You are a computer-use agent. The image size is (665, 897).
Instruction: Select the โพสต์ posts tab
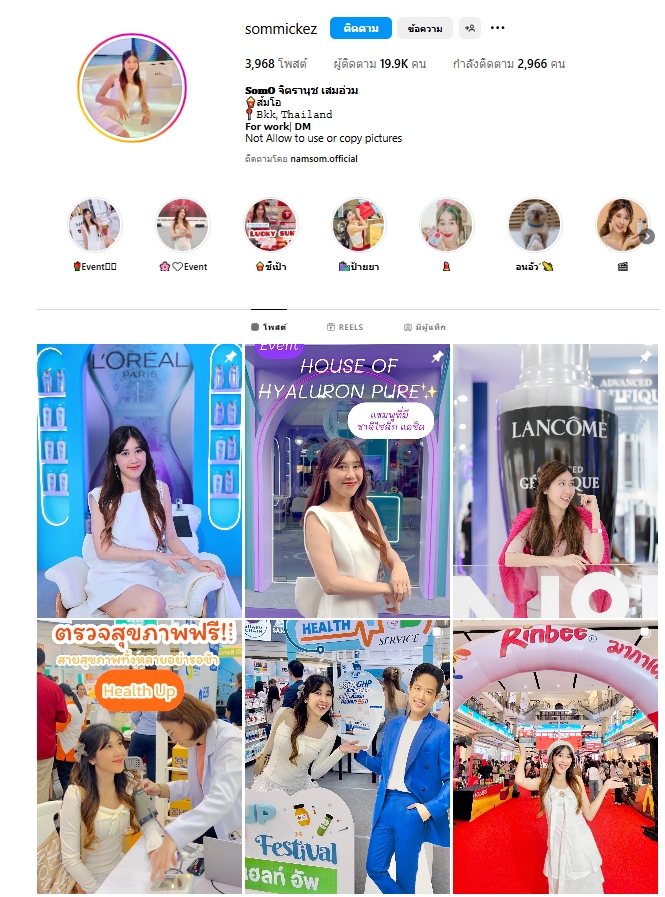pyautogui.click(x=268, y=327)
